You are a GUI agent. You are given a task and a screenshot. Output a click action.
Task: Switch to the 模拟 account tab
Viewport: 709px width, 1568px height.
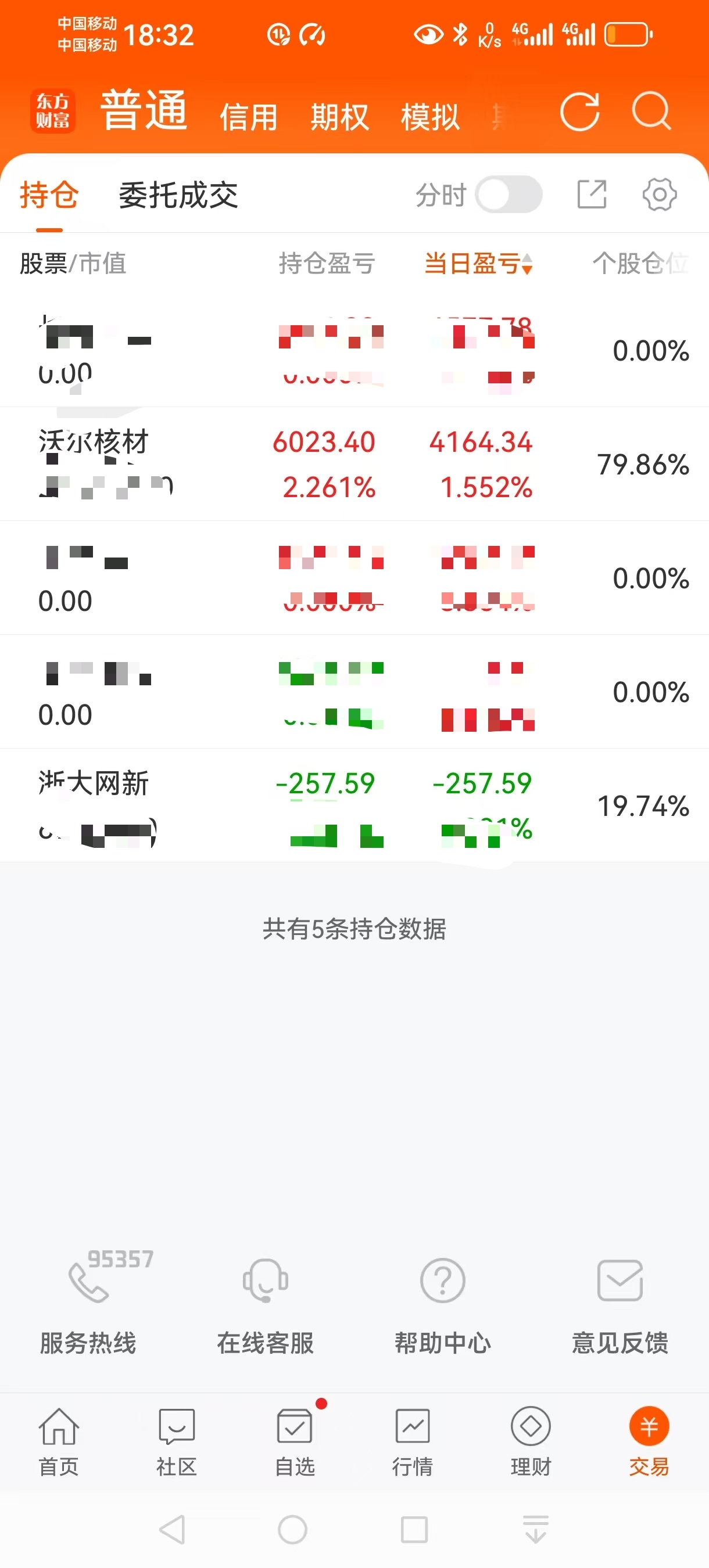pyautogui.click(x=430, y=117)
